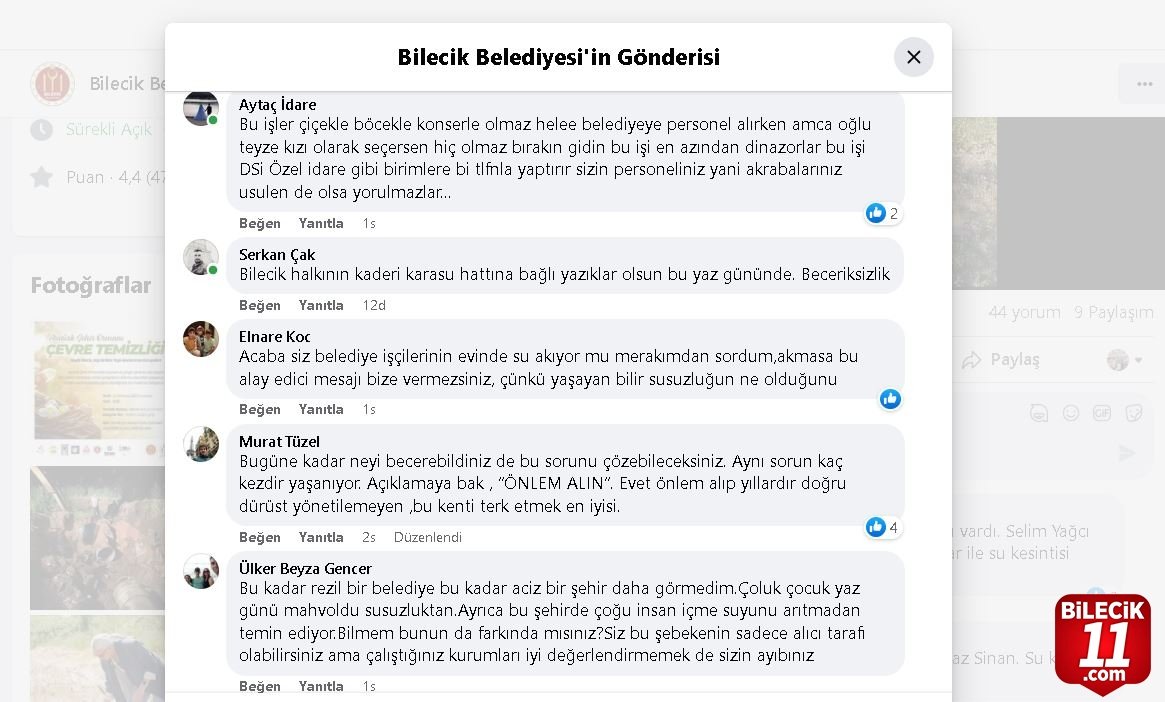
Task: View the reaction on Elnare Koc's comment
Action: coord(890,399)
